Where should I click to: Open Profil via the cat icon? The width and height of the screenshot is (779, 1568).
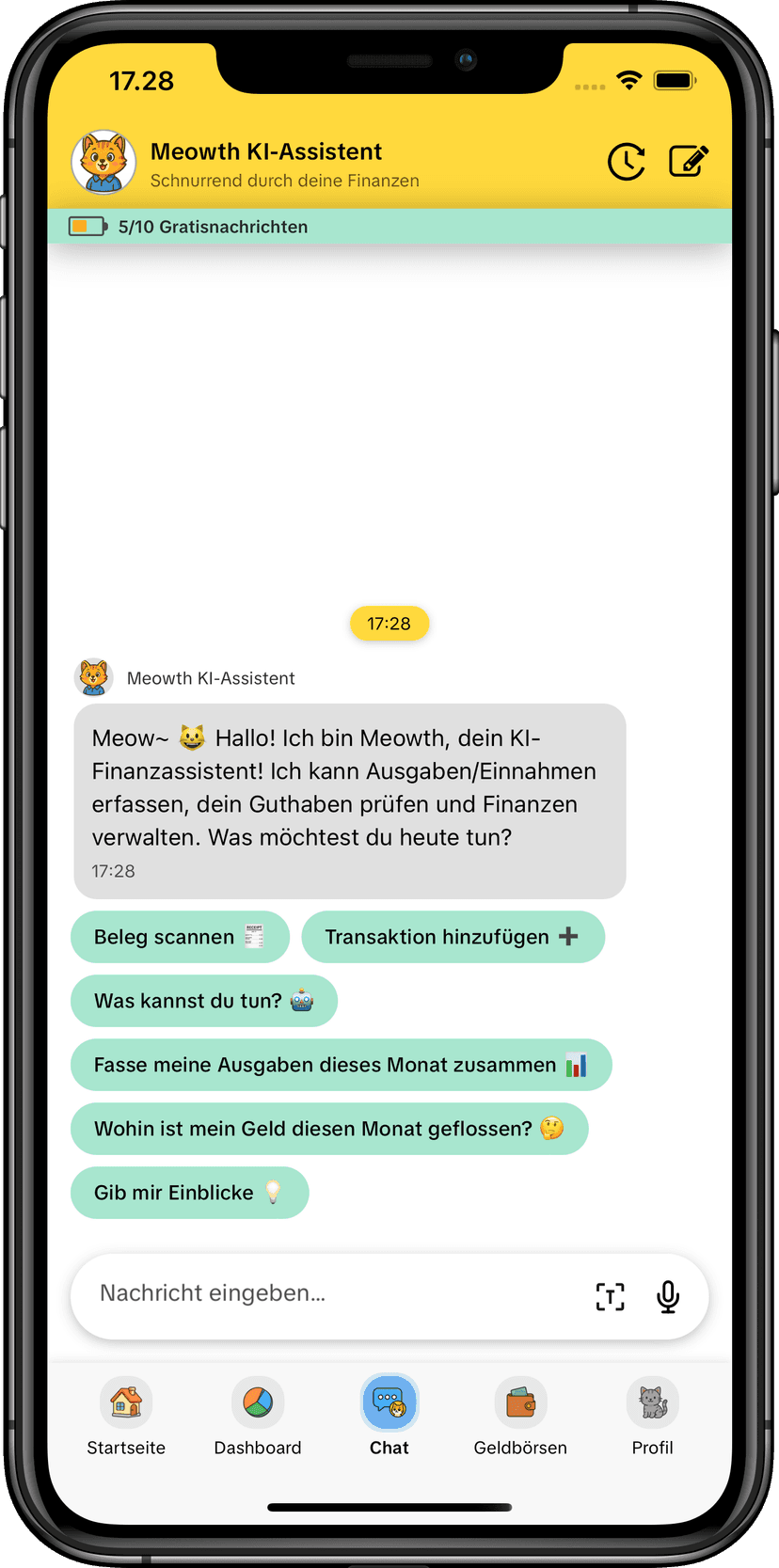(652, 1402)
